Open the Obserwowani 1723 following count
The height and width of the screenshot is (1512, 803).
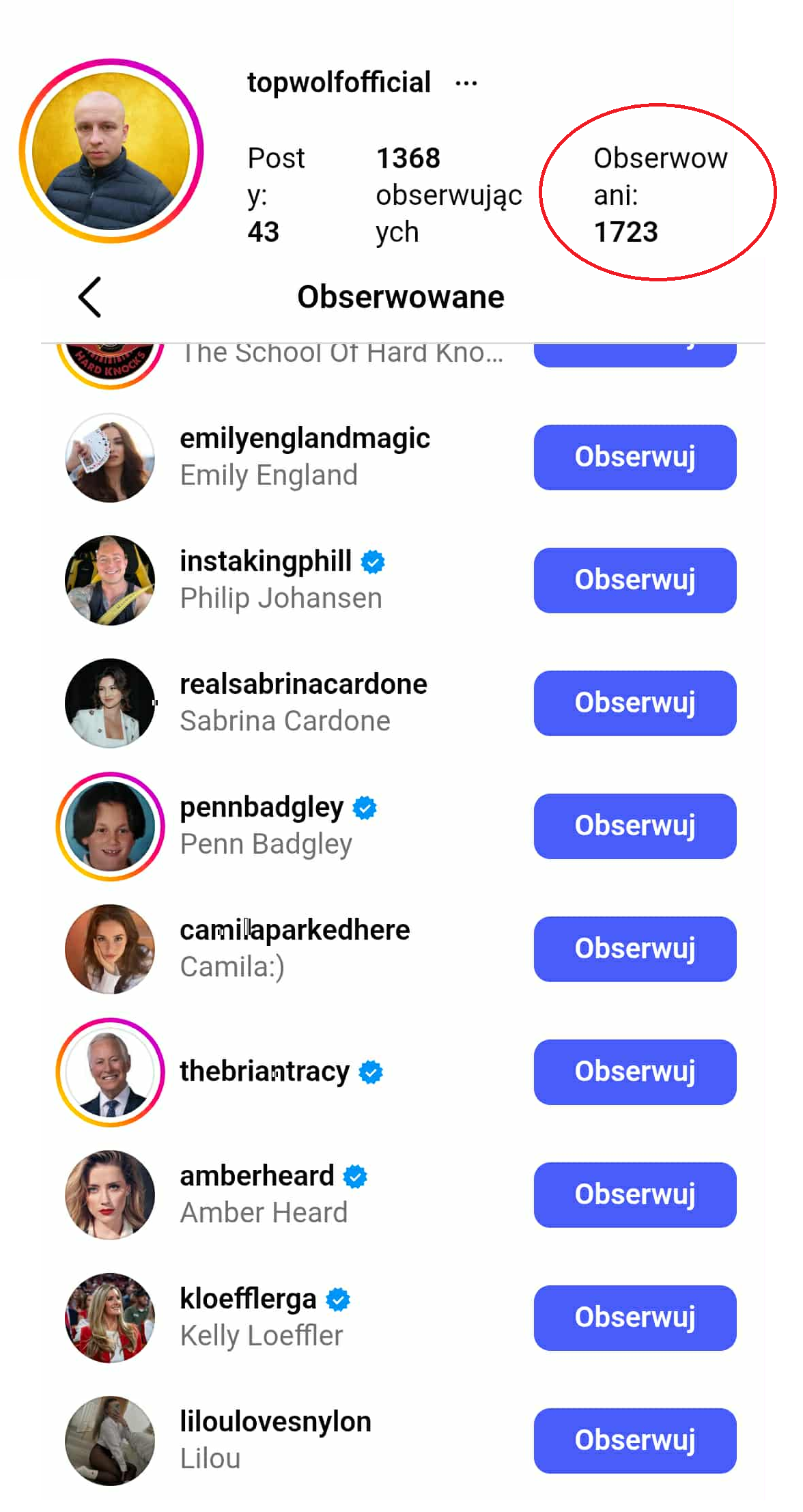click(x=658, y=195)
